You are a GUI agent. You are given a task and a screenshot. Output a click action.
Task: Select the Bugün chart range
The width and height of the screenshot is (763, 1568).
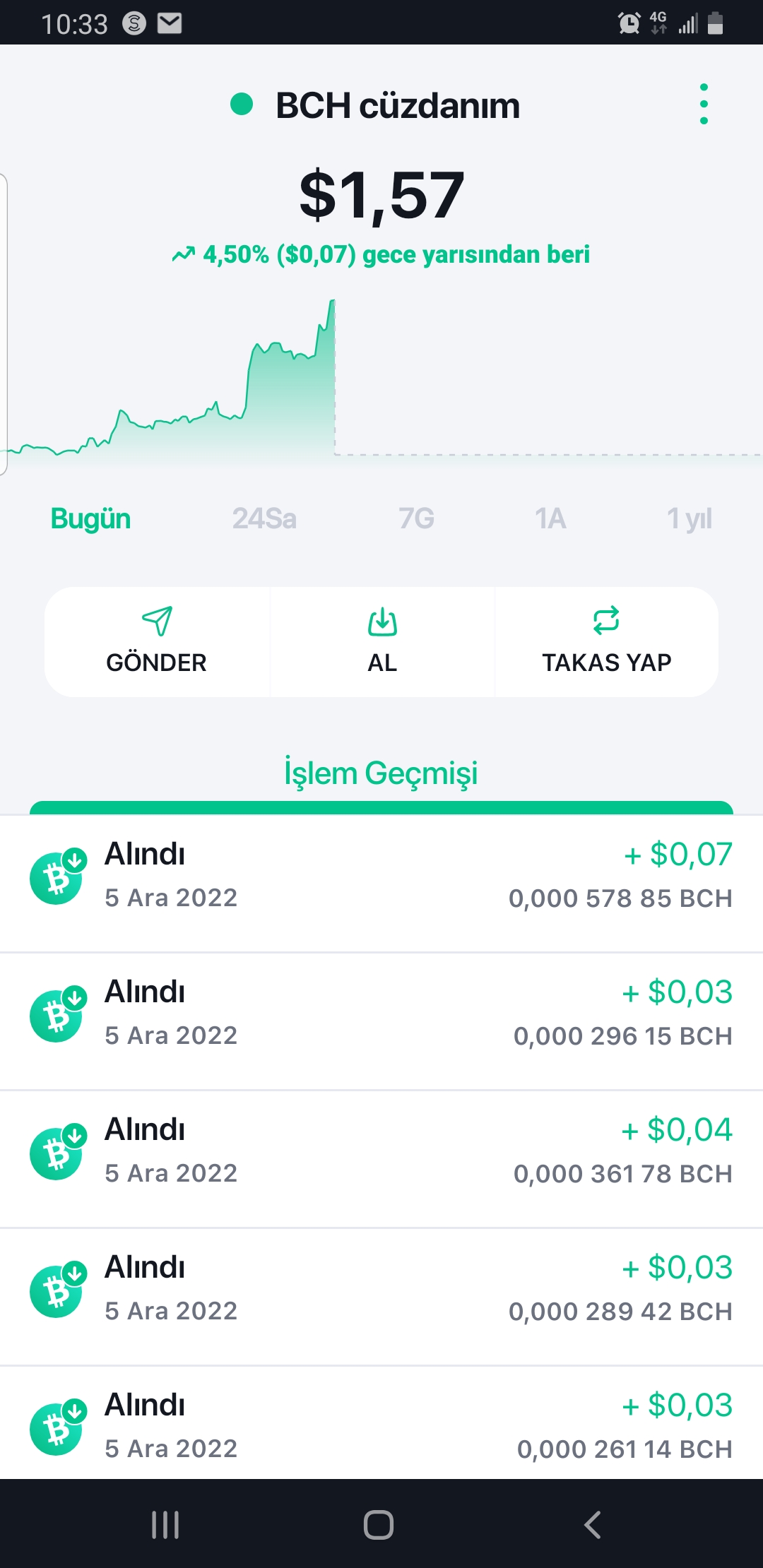[x=90, y=519]
